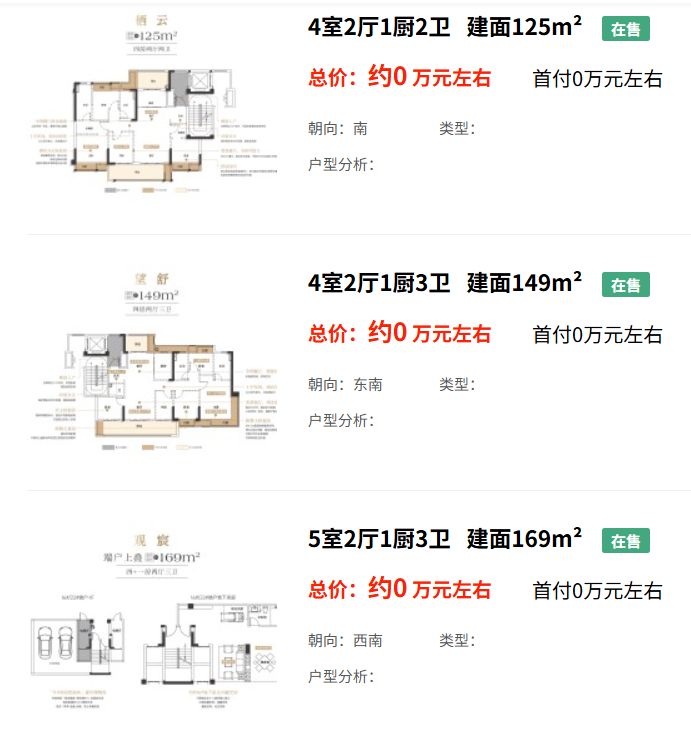The width and height of the screenshot is (691, 735).
Task: Open the 149m² 望舒 floor plan image
Action: (153, 365)
